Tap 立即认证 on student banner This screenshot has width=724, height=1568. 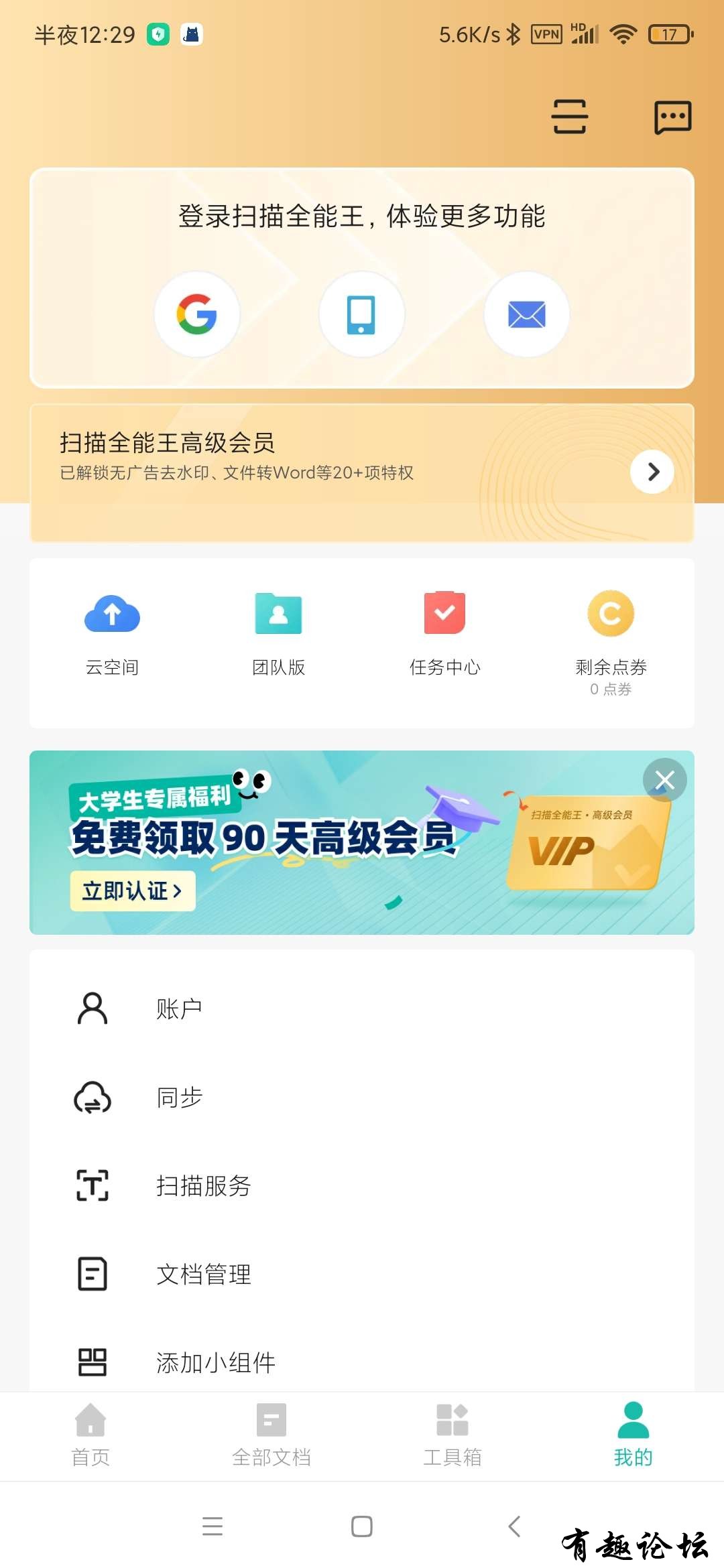coord(133,891)
